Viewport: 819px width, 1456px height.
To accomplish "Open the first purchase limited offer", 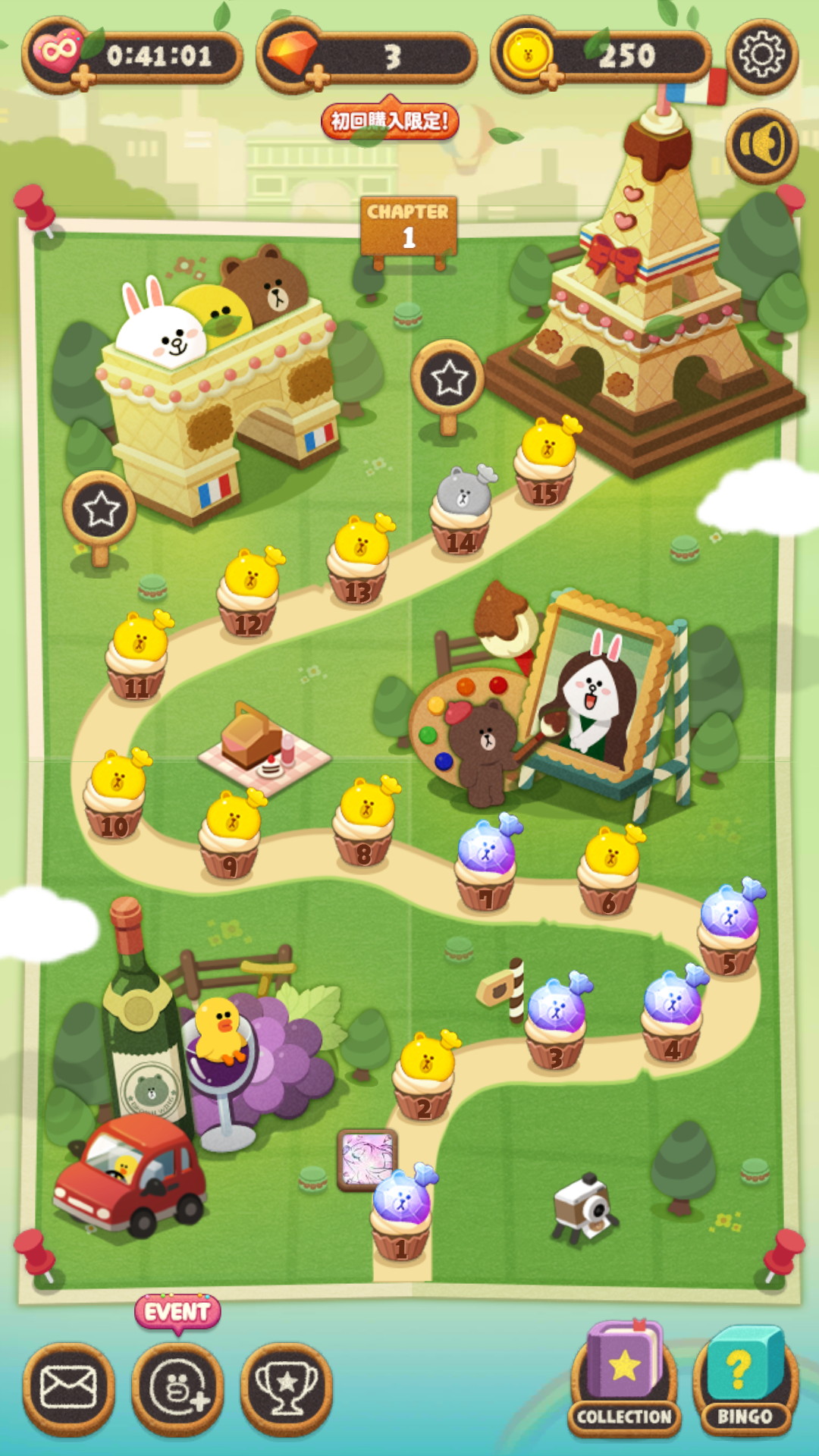I will tap(390, 121).
